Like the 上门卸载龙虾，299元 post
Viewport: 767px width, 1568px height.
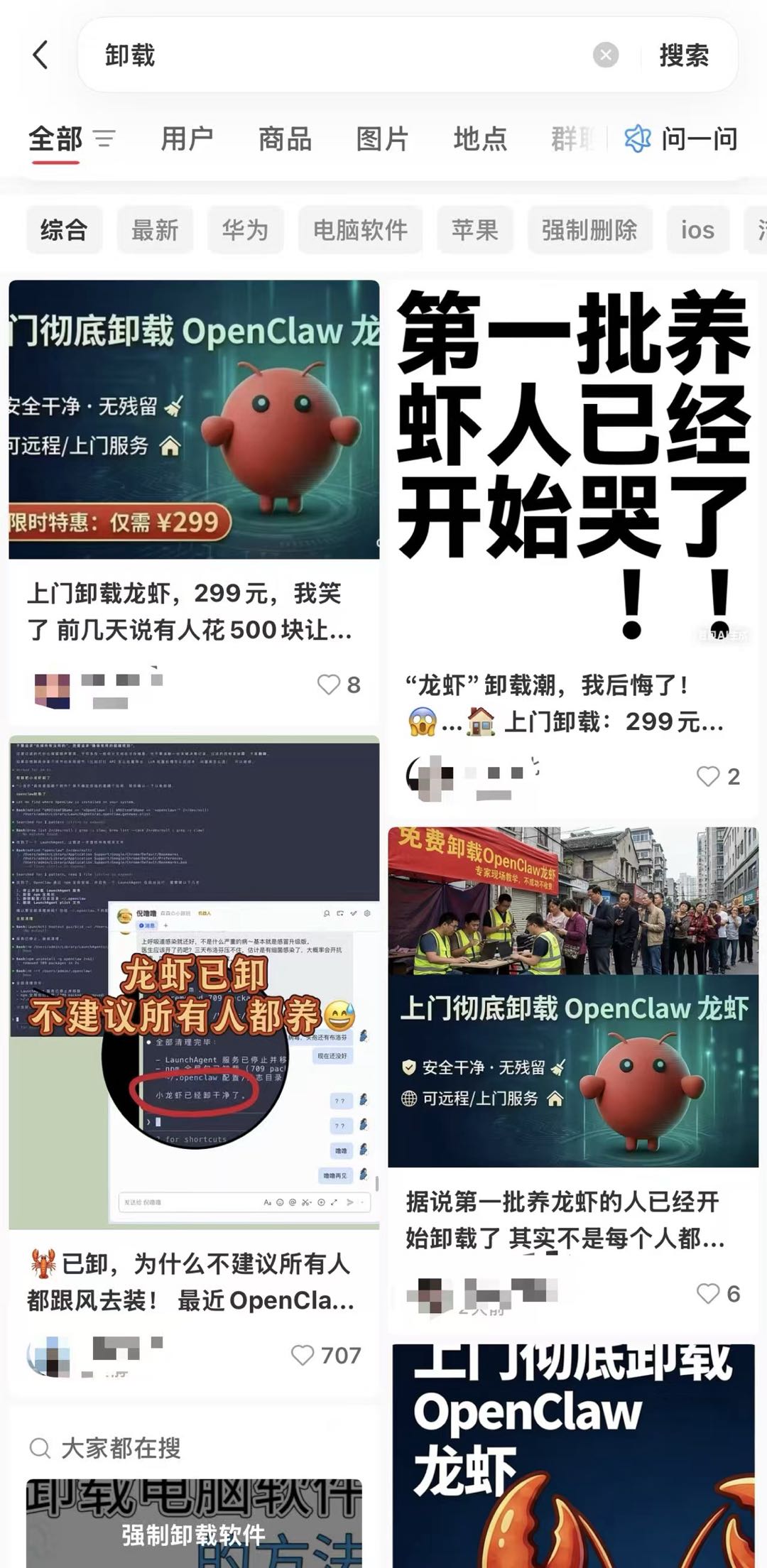point(329,685)
